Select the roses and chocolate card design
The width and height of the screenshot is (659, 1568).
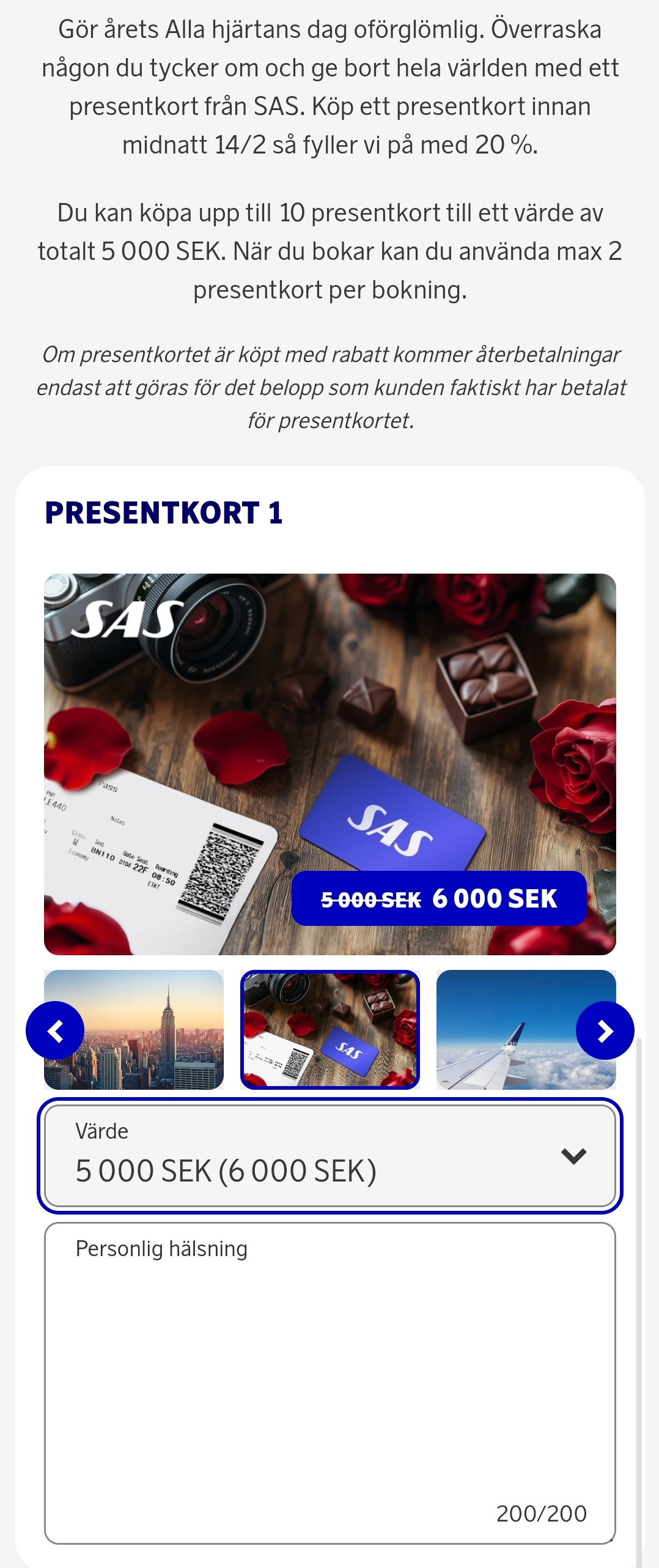click(330, 1030)
